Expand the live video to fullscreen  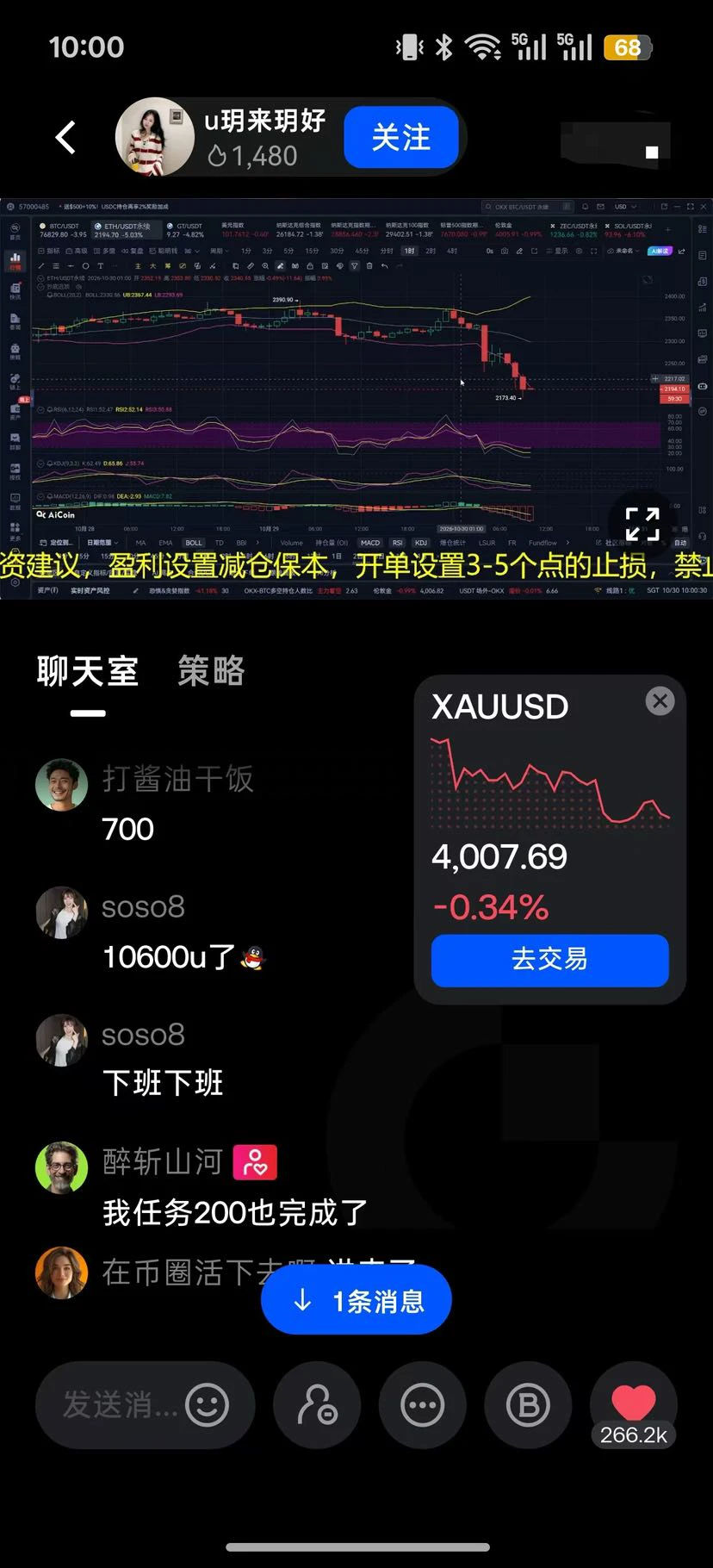click(x=642, y=524)
